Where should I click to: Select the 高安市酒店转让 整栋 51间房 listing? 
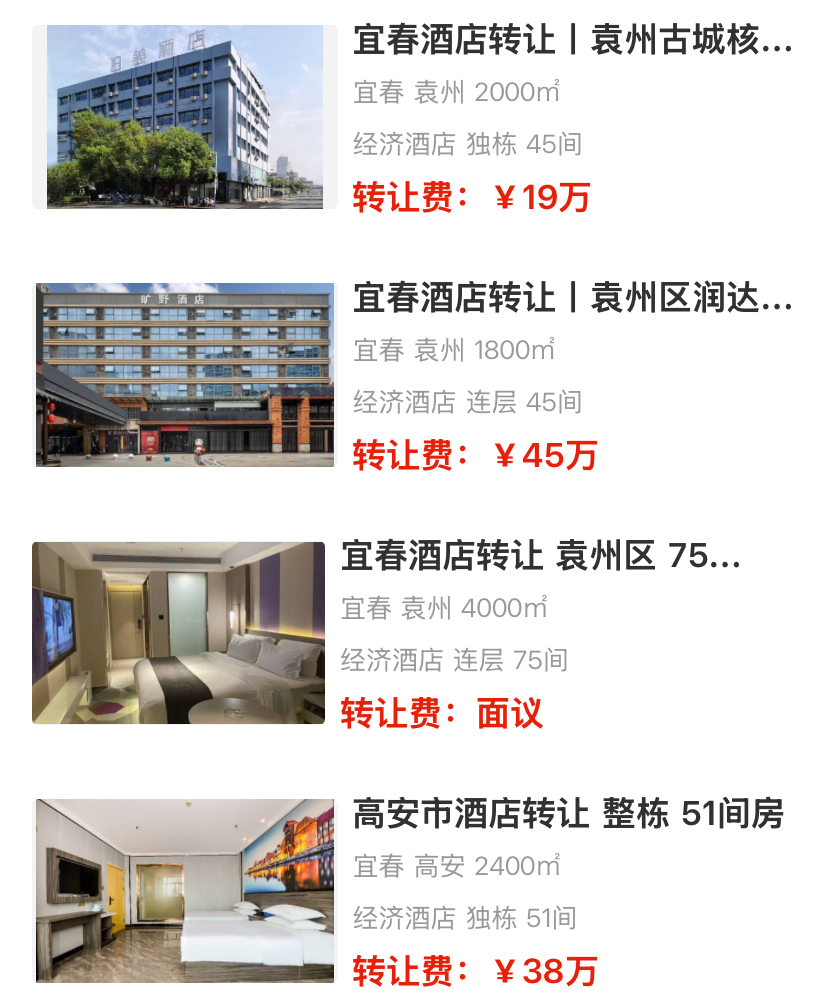point(567,814)
